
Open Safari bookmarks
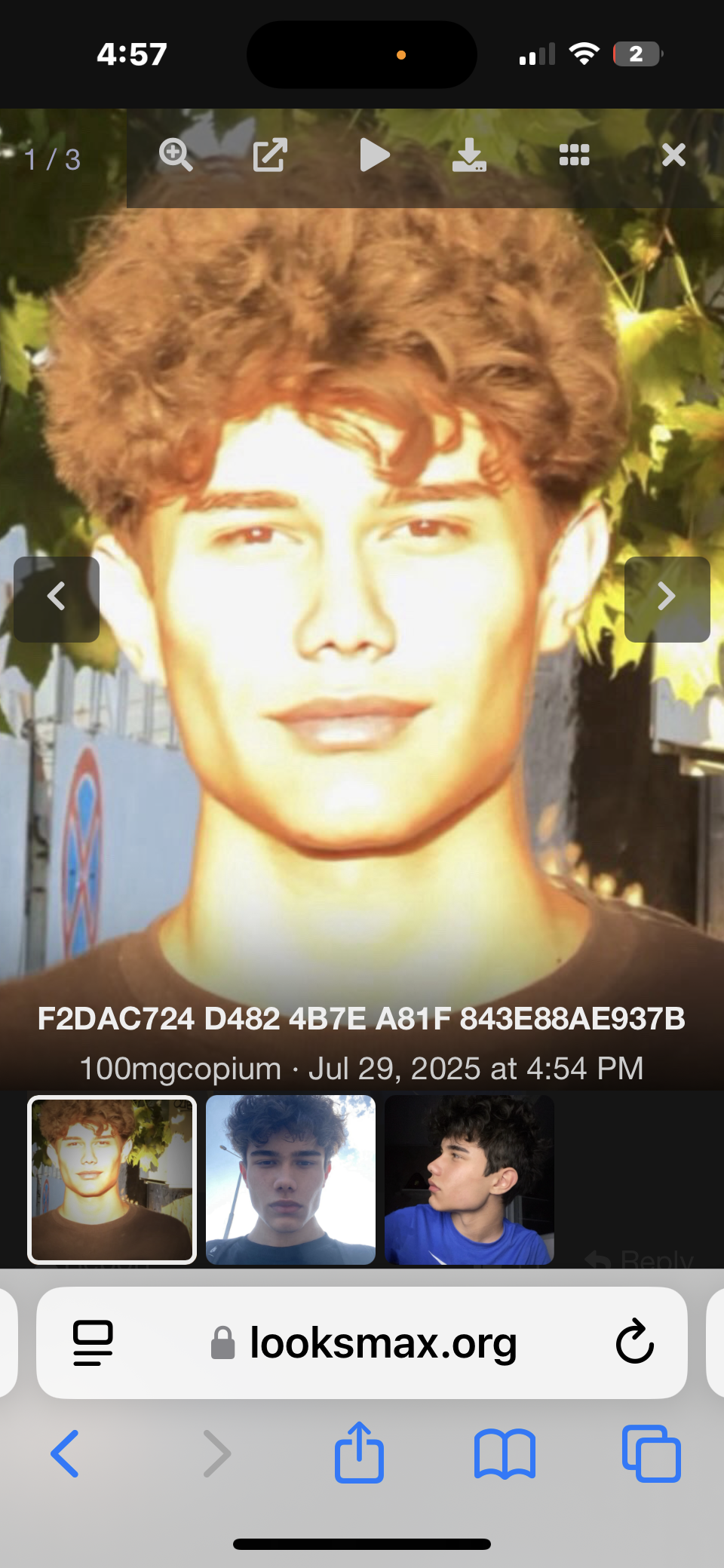click(x=505, y=1453)
